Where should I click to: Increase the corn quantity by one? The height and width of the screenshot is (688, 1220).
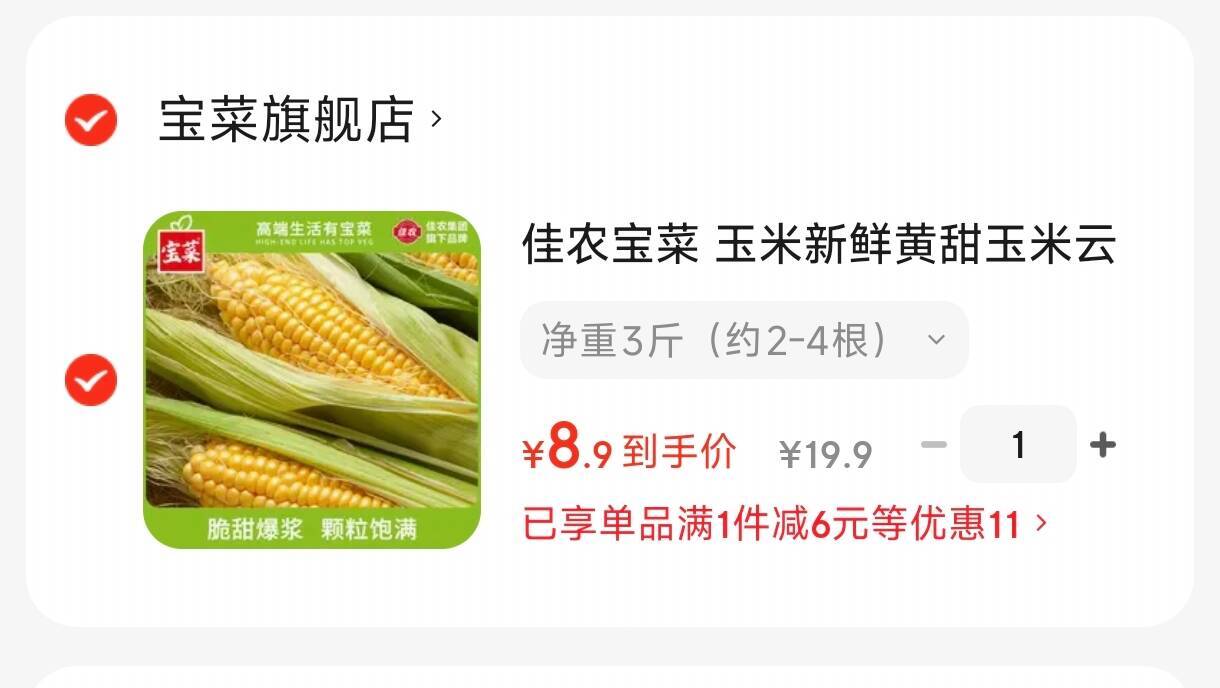[x=1102, y=444]
